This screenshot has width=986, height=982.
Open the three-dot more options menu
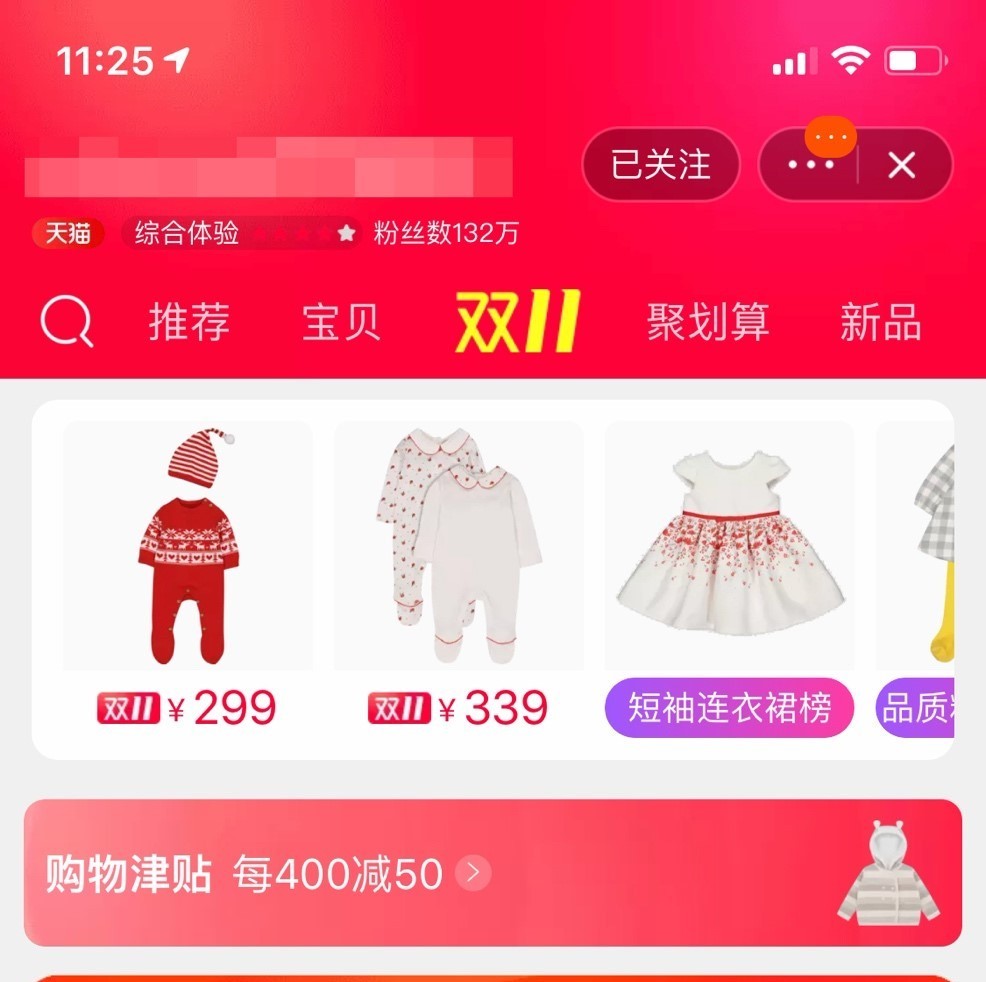point(809,165)
